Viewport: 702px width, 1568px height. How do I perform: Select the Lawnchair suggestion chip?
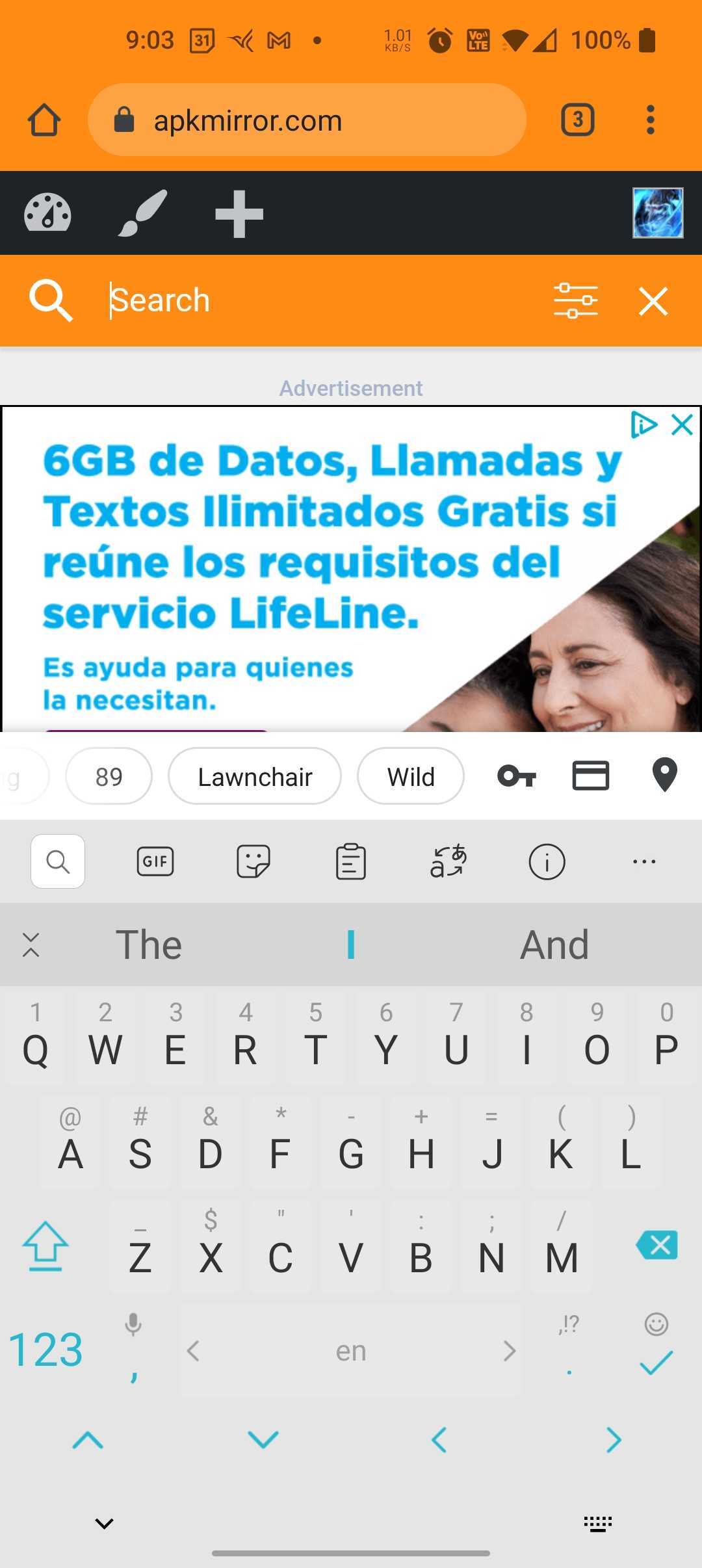point(255,776)
